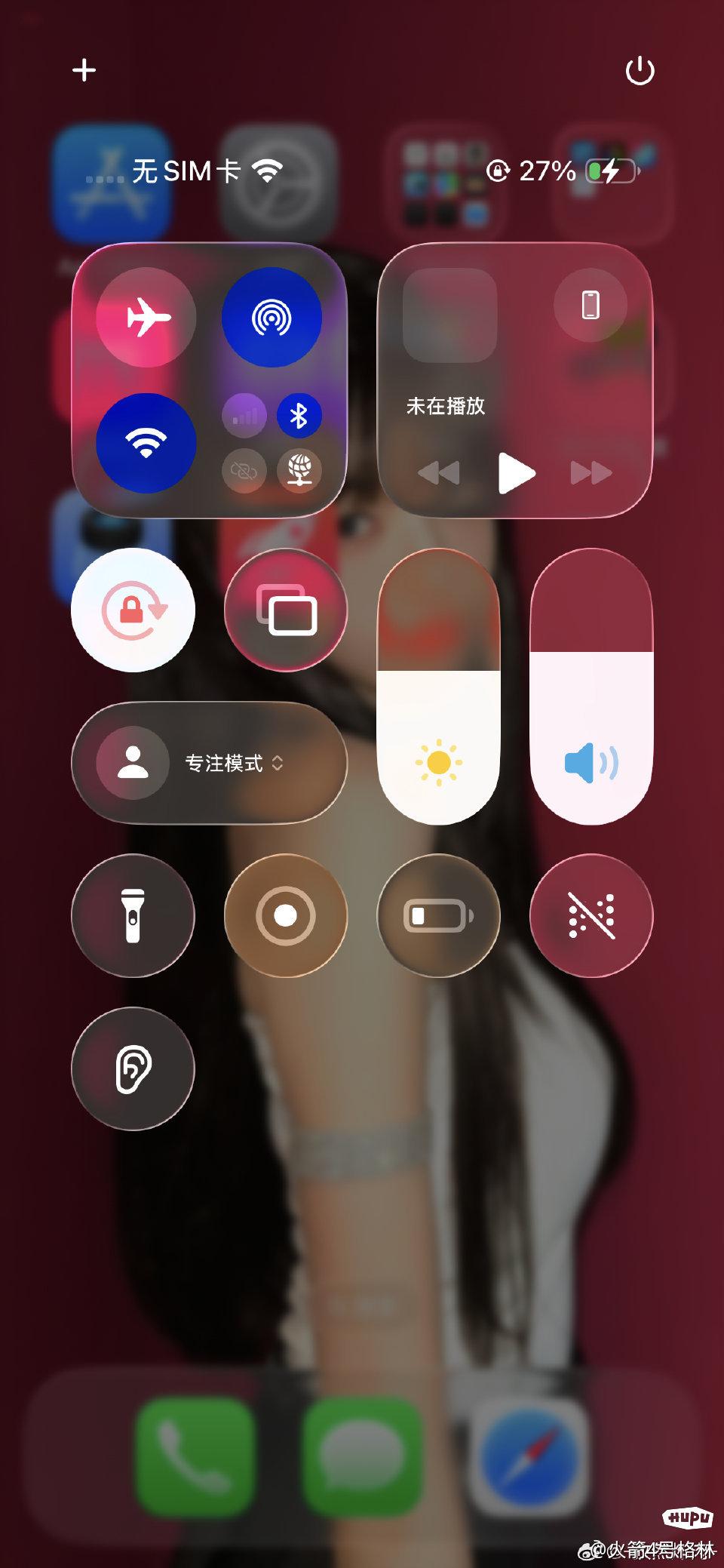Image resolution: width=724 pixels, height=1568 pixels.
Task: Open screen mirroring
Action: [x=286, y=610]
